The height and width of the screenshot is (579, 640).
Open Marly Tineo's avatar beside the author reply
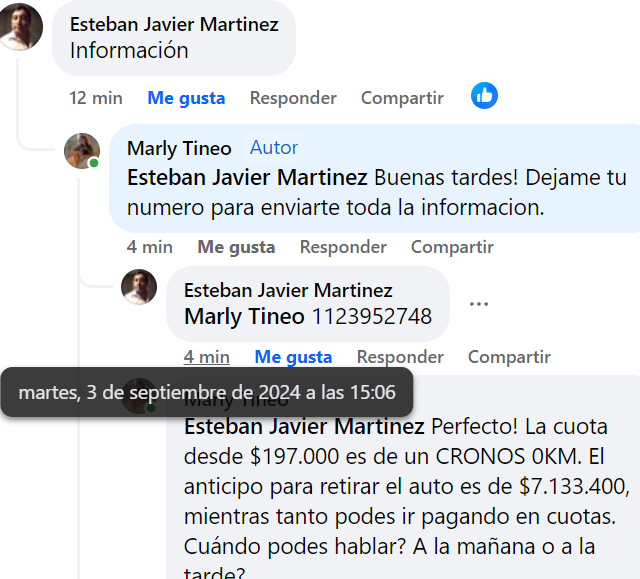[x=82, y=151]
